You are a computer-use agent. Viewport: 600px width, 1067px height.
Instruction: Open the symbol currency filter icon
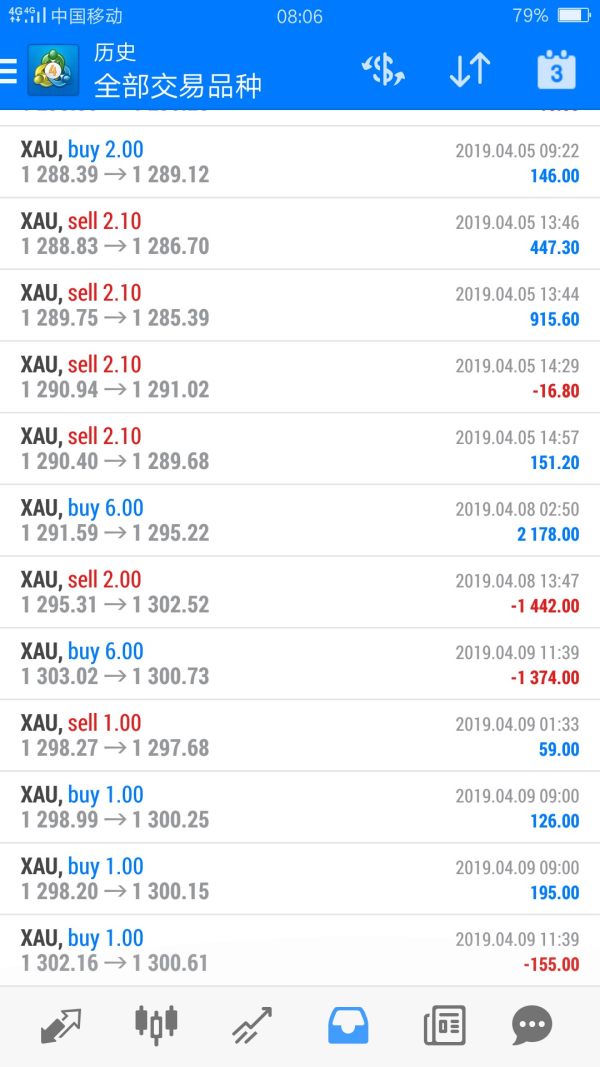coord(383,70)
